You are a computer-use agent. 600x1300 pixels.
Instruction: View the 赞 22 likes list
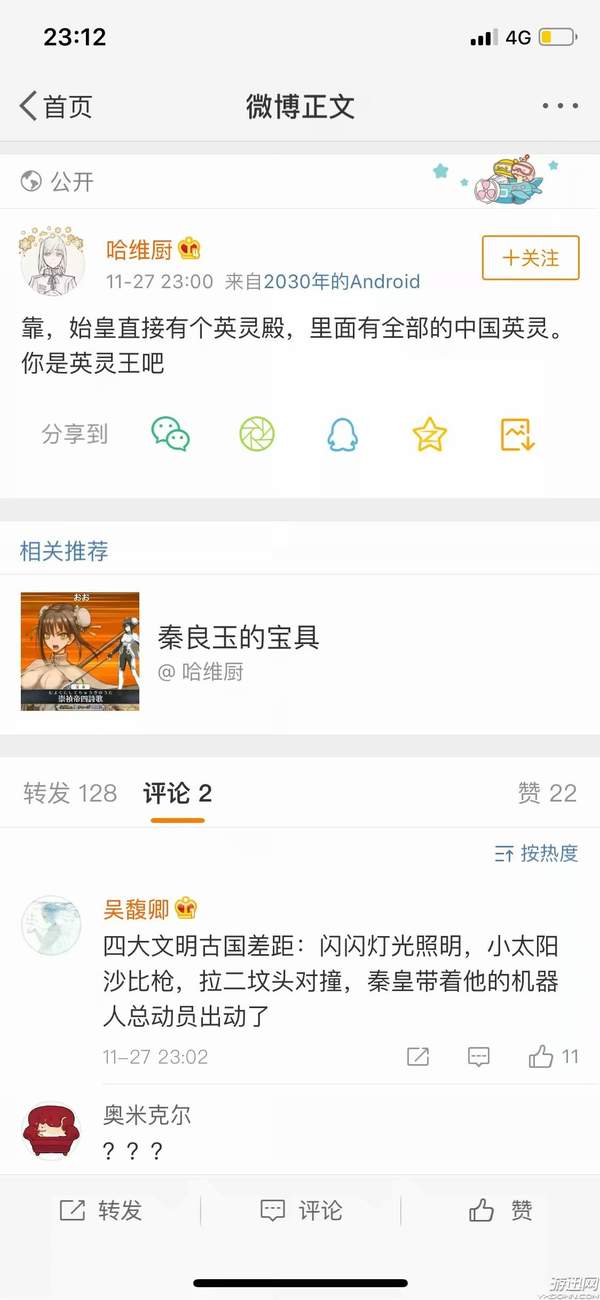[x=547, y=793]
